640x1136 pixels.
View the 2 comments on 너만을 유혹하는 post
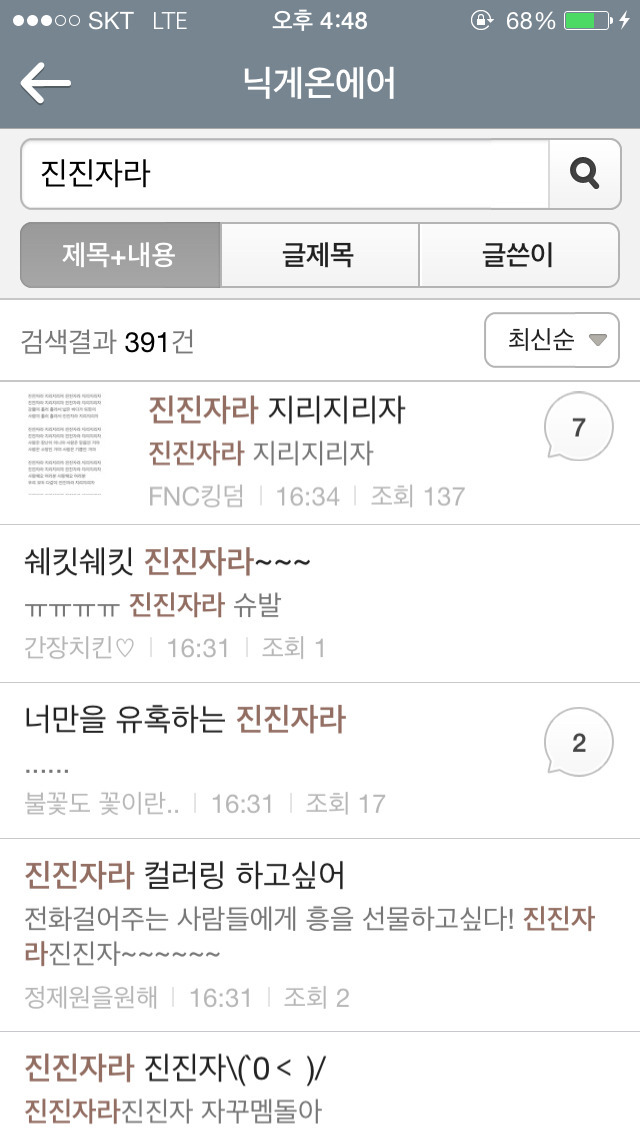click(578, 743)
